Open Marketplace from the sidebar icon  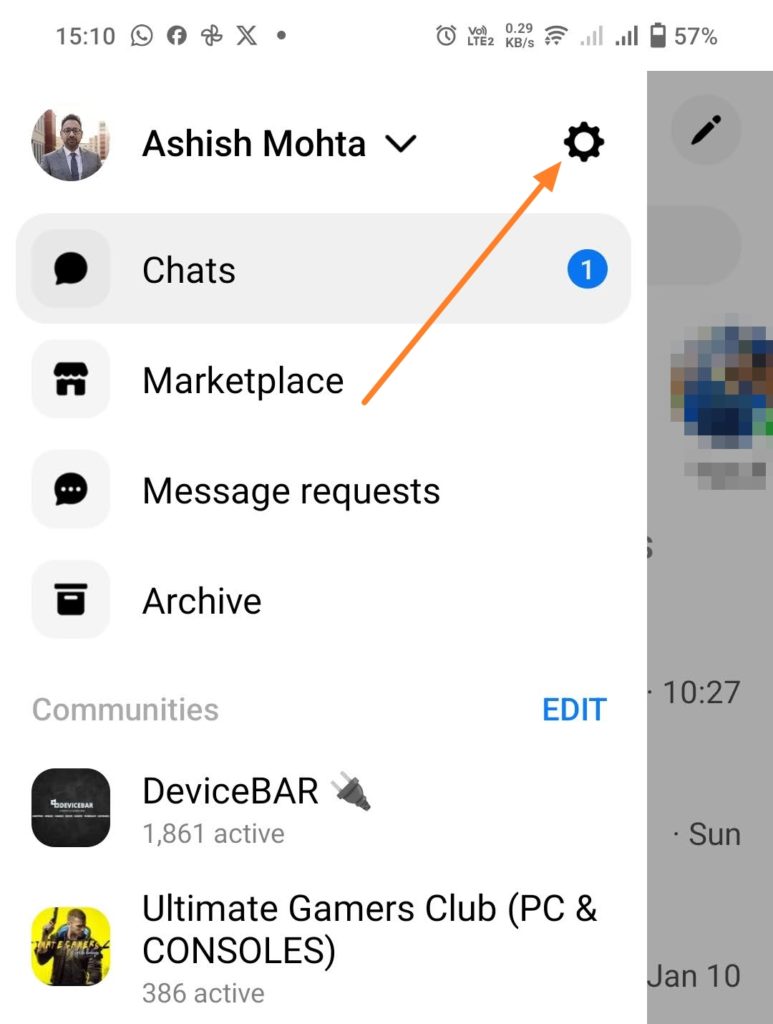click(69, 379)
